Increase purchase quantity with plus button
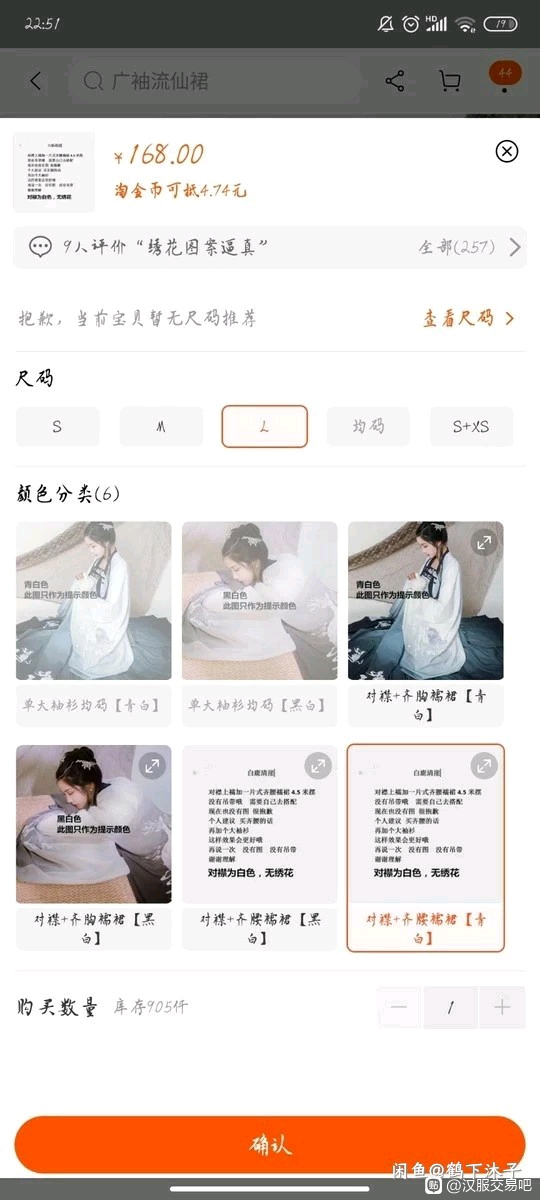This screenshot has width=540, height=1200. tap(502, 1007)
